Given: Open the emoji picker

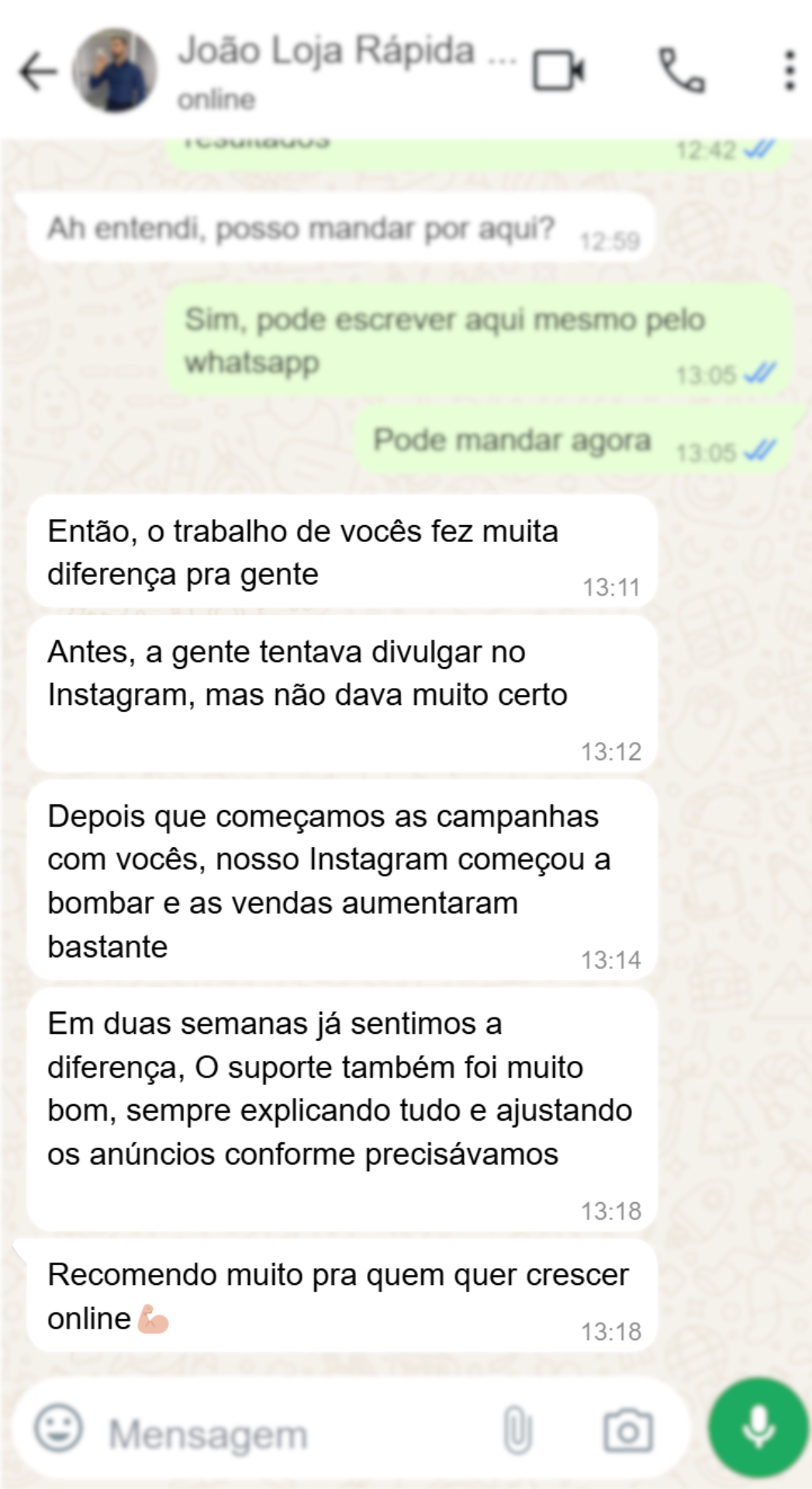Looking at the screenshot, I should pos(58,1428).
